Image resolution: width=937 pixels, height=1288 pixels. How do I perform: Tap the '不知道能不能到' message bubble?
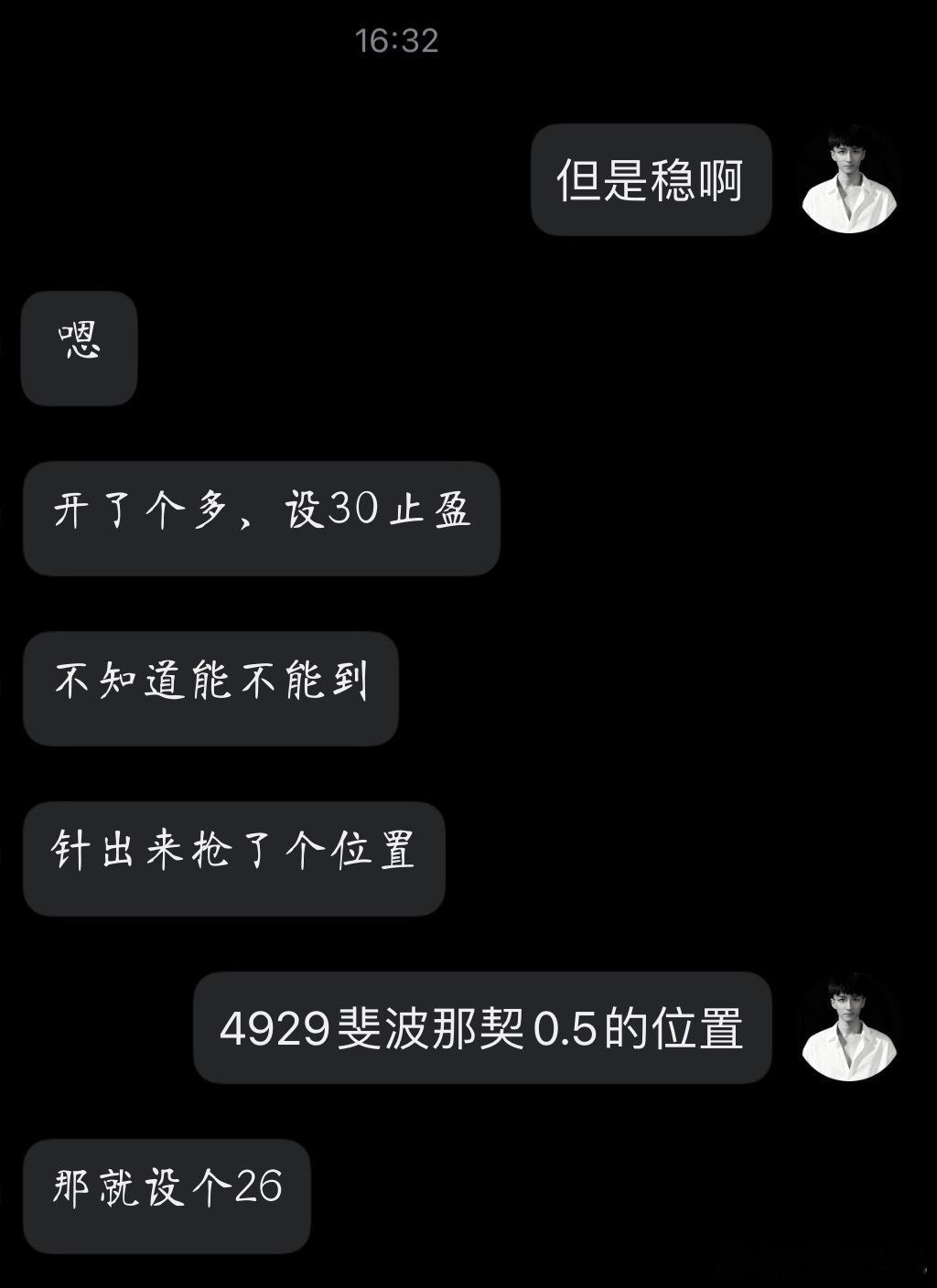[210, 690]
